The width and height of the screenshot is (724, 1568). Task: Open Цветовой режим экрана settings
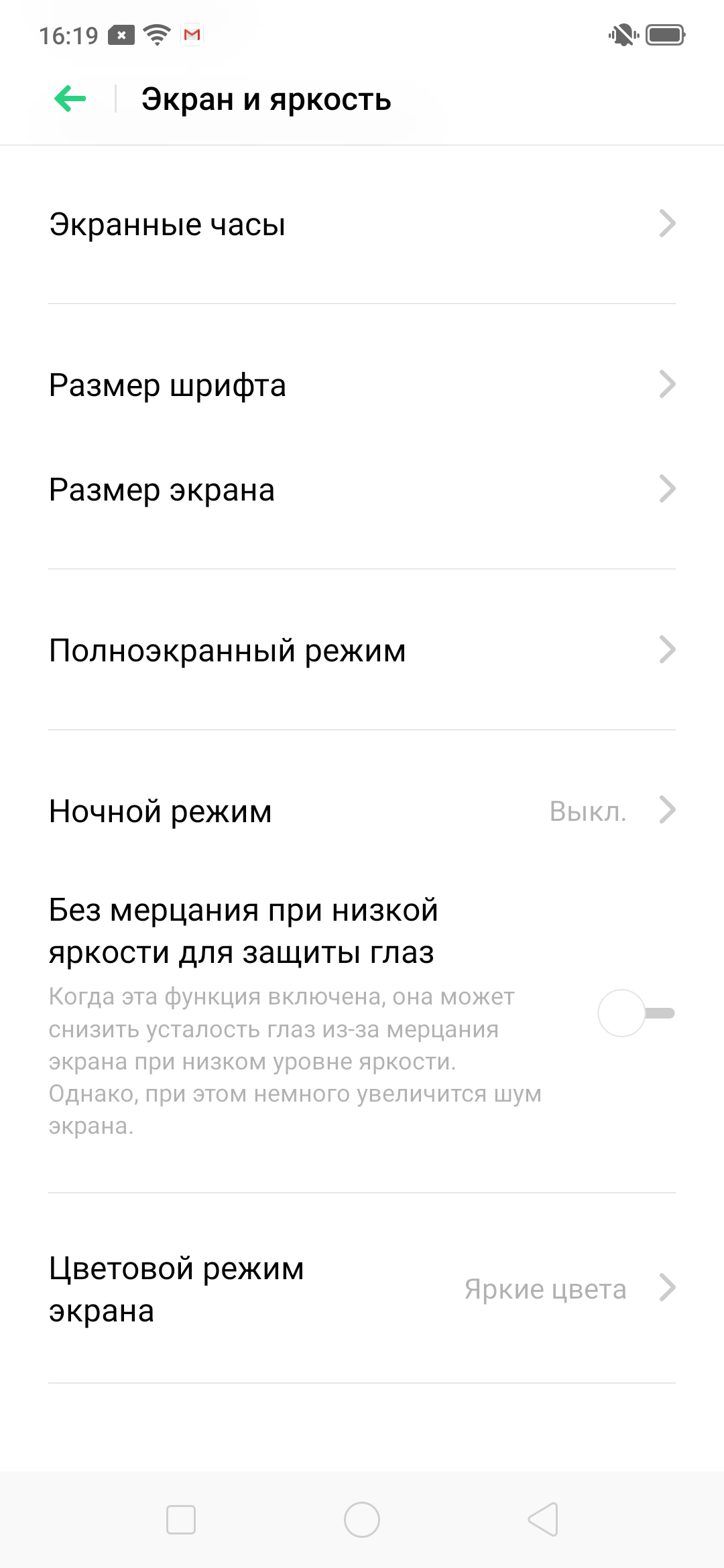click(x=362, y=1289)
